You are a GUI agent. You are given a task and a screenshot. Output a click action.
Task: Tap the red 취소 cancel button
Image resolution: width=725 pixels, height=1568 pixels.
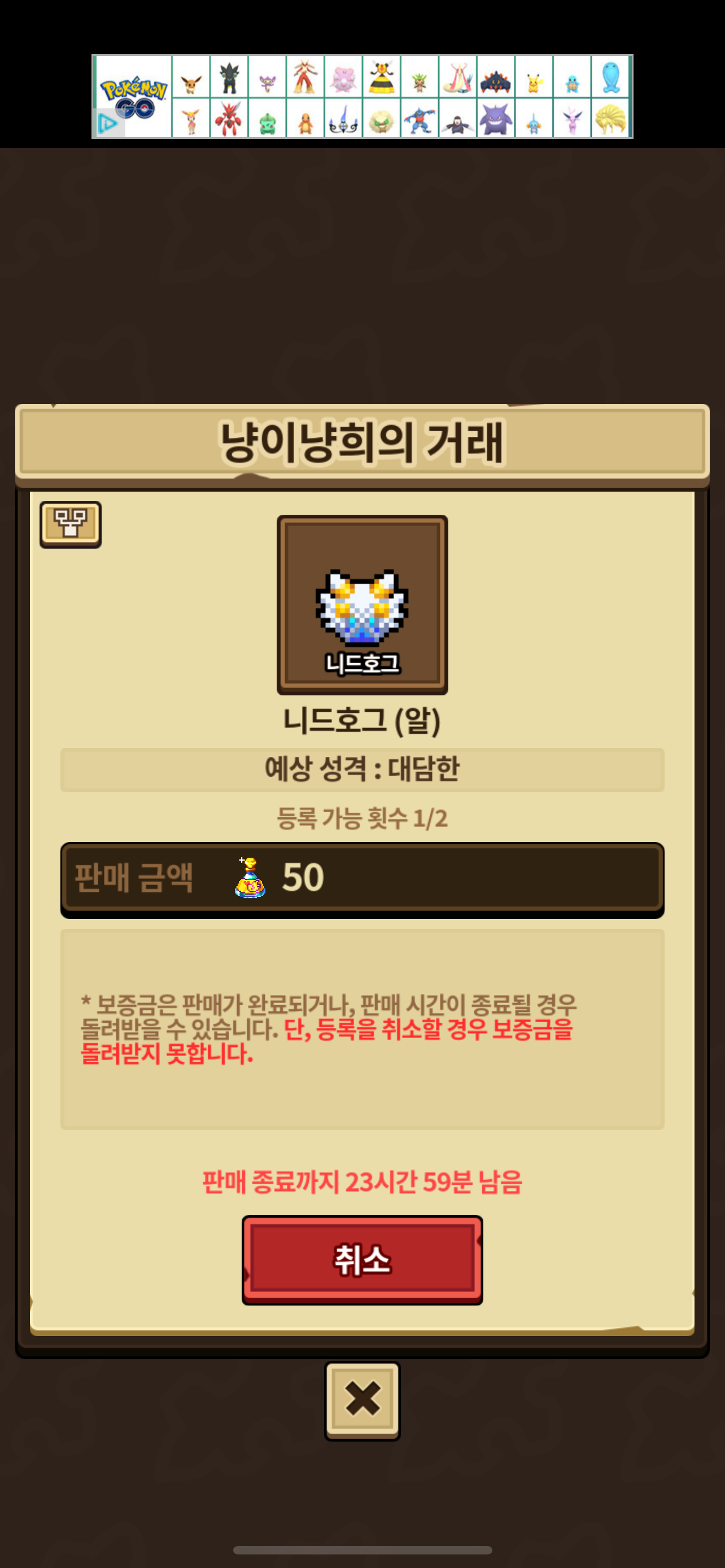click(362, 1259)
